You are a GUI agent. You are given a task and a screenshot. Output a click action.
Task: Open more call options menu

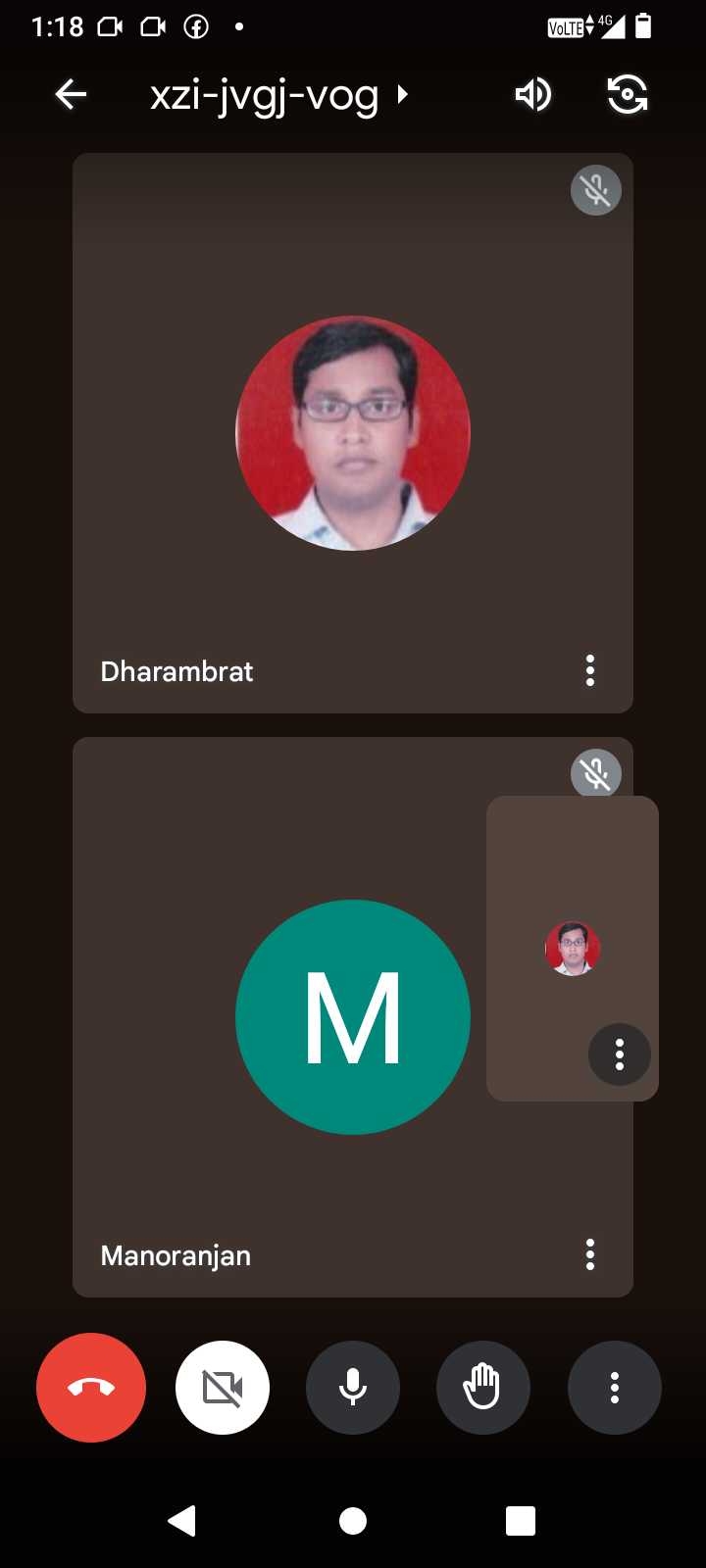tap(615, 1388)
